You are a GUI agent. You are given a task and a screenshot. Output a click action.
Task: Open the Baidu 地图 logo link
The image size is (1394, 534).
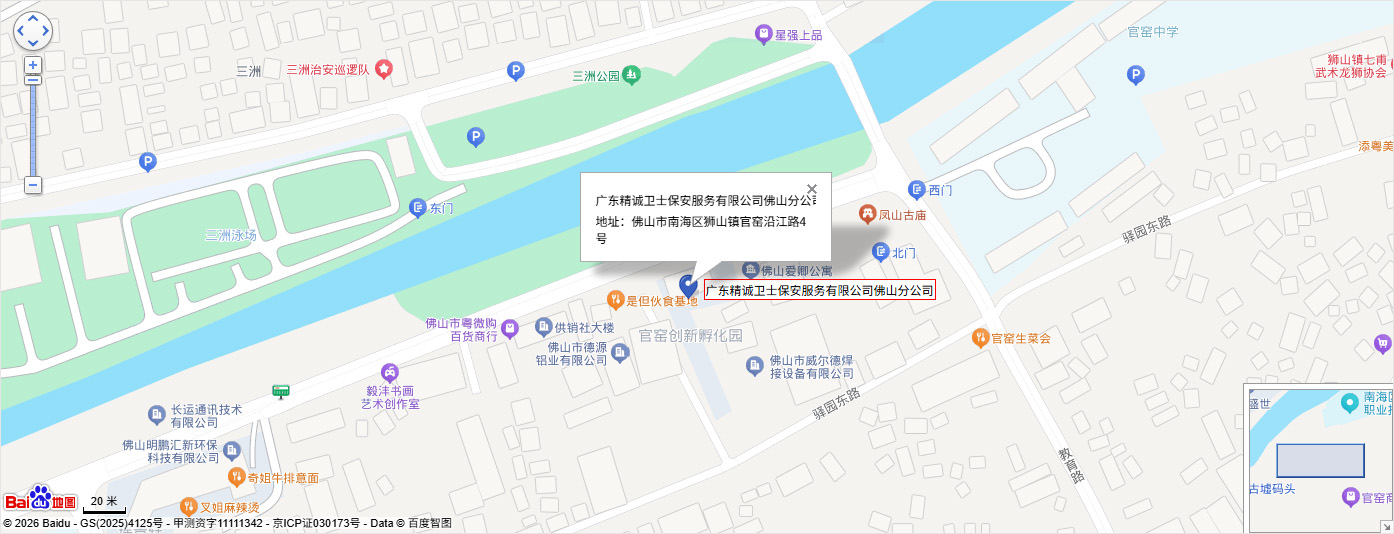(x=40, y=499)
